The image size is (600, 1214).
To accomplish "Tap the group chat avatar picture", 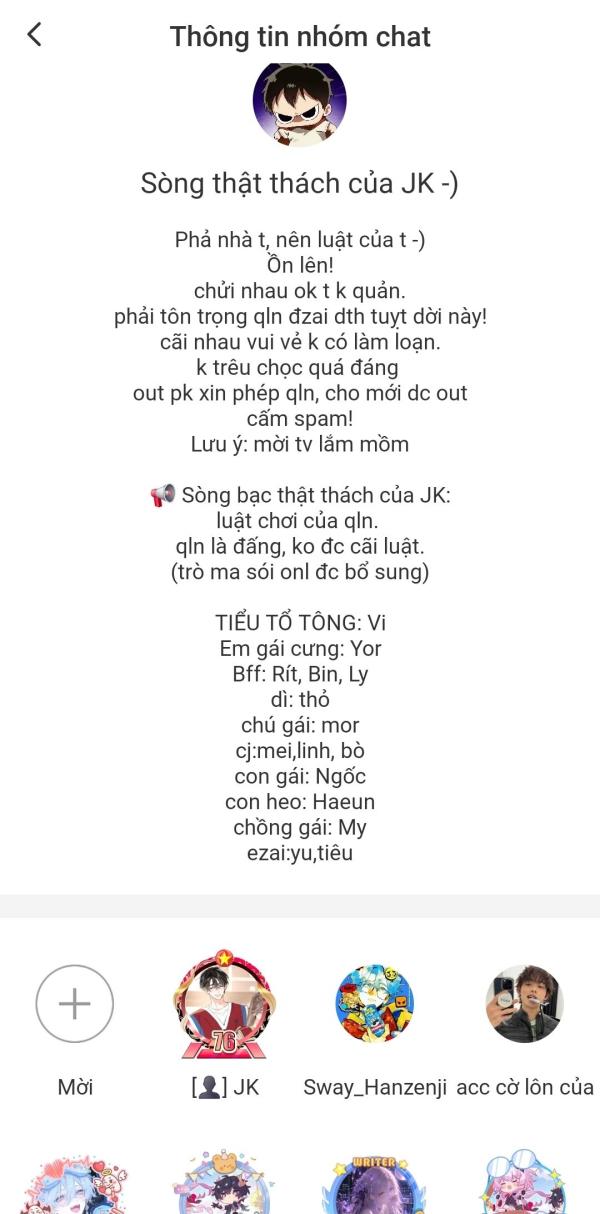I will click(299, 102).
